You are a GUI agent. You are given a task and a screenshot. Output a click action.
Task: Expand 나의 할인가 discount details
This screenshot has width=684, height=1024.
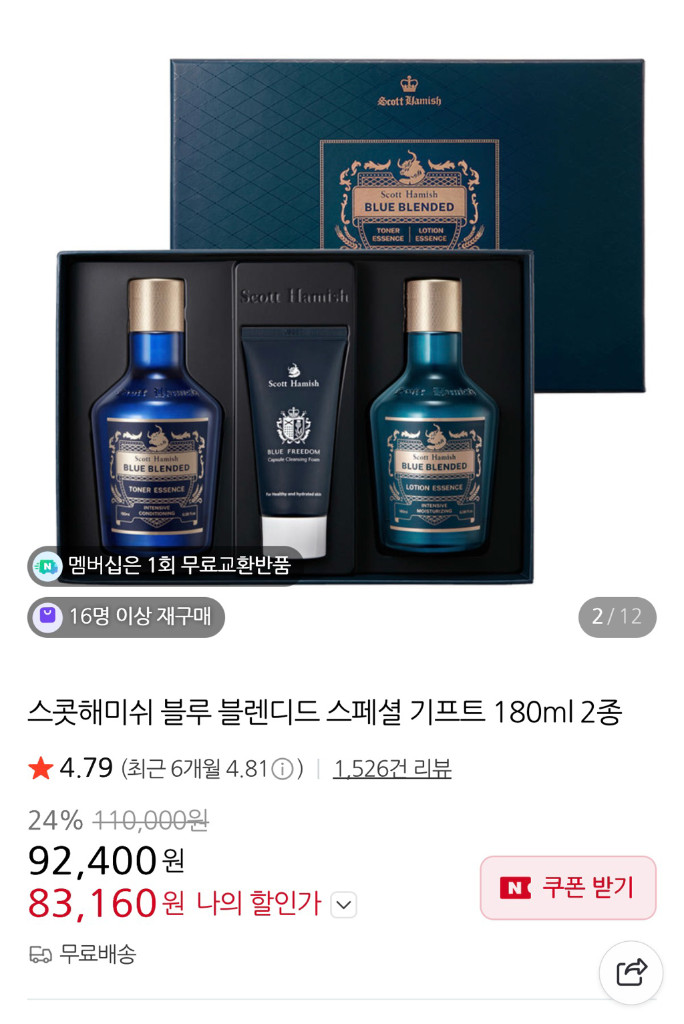[x=343, y=905]
